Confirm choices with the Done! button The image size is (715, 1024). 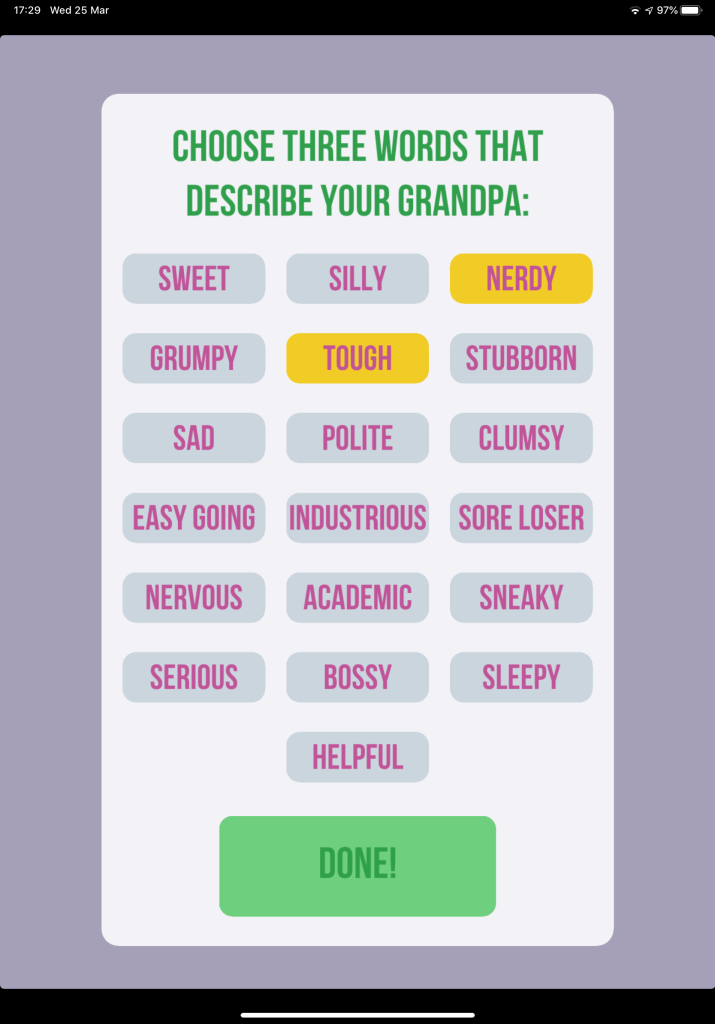tap(357, 865)
